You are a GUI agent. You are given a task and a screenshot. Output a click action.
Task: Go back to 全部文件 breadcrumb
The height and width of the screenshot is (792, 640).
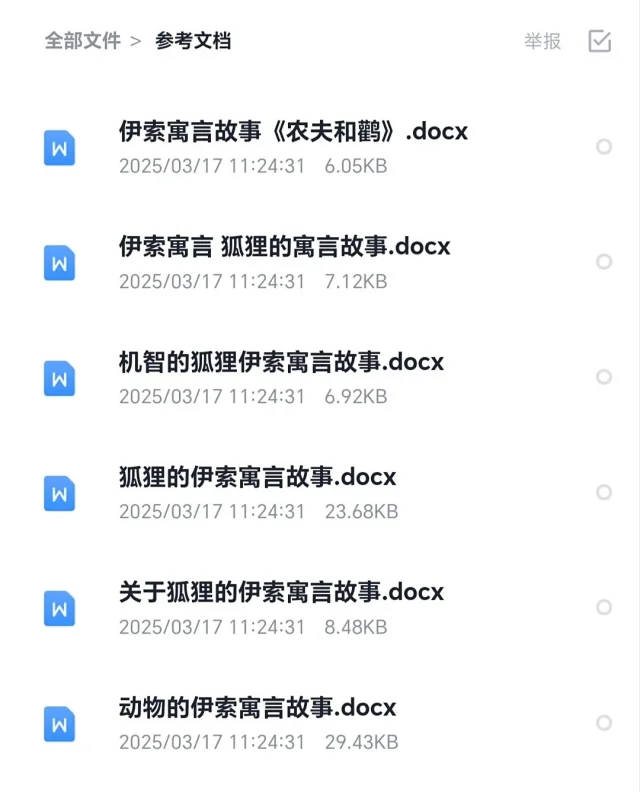click(82, 41)
